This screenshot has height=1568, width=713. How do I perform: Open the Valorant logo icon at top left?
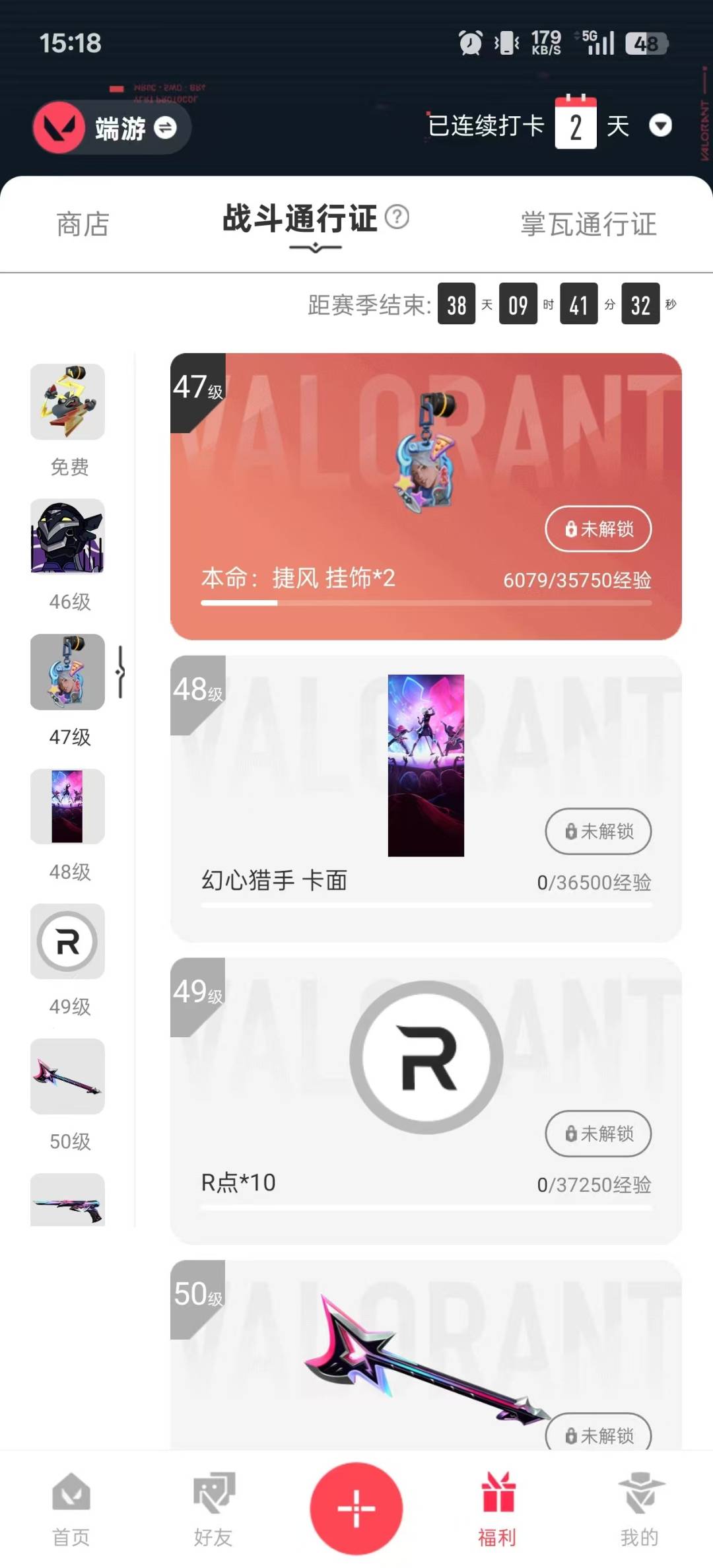point(58,127)
